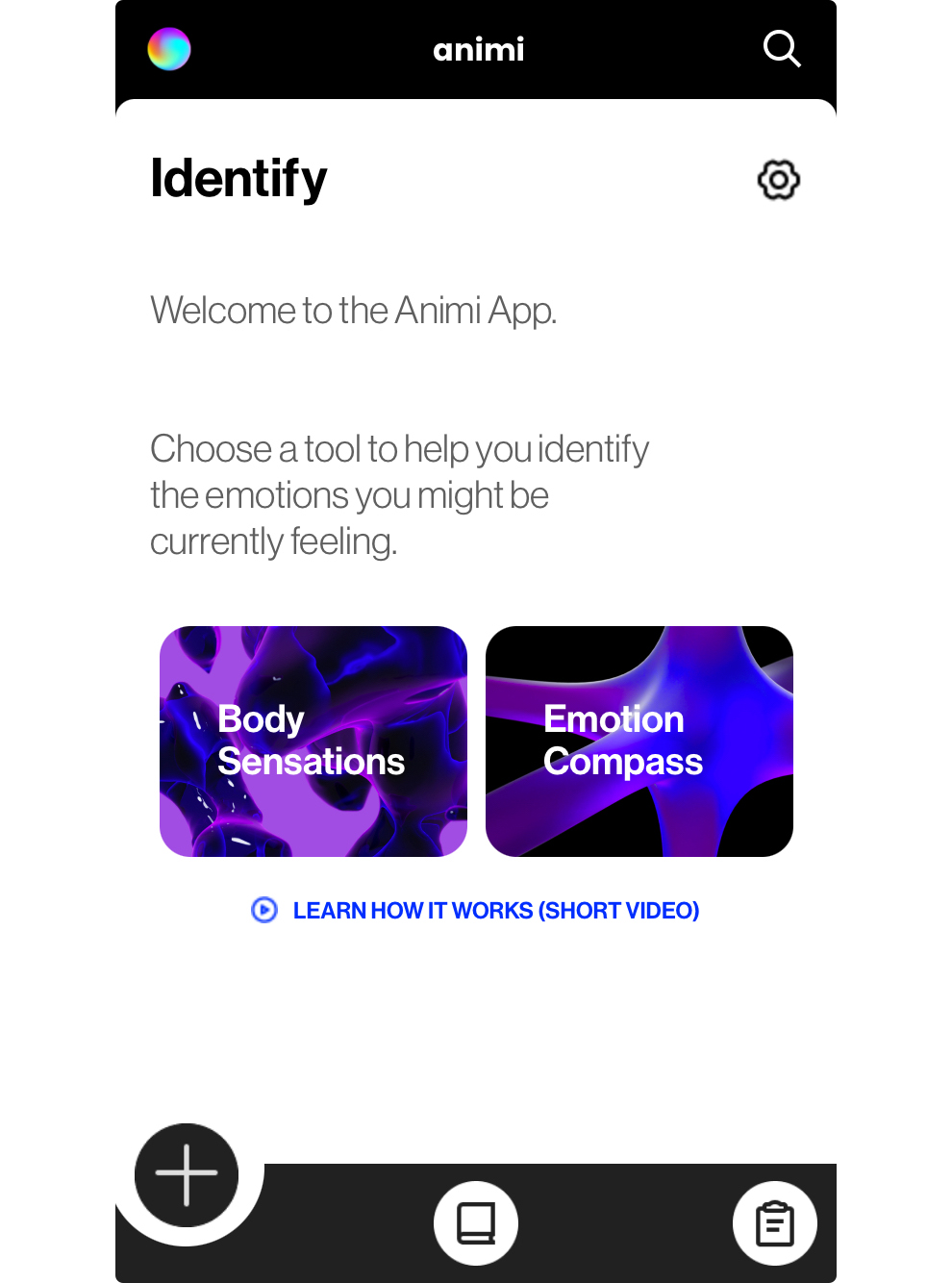Tap the plus add button
Viewport: 952px width, 1283px height.
click(x=187, y=1175)
